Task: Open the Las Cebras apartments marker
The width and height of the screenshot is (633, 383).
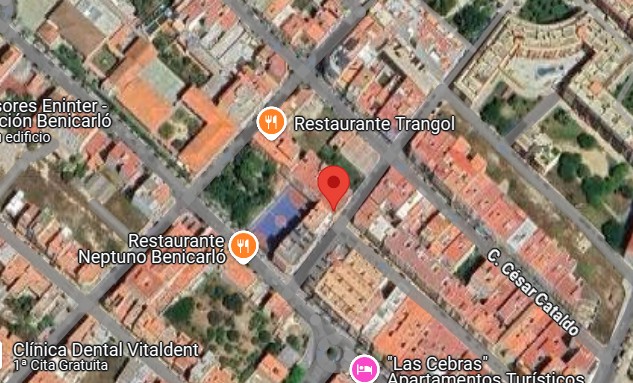Action: point(365,369)
